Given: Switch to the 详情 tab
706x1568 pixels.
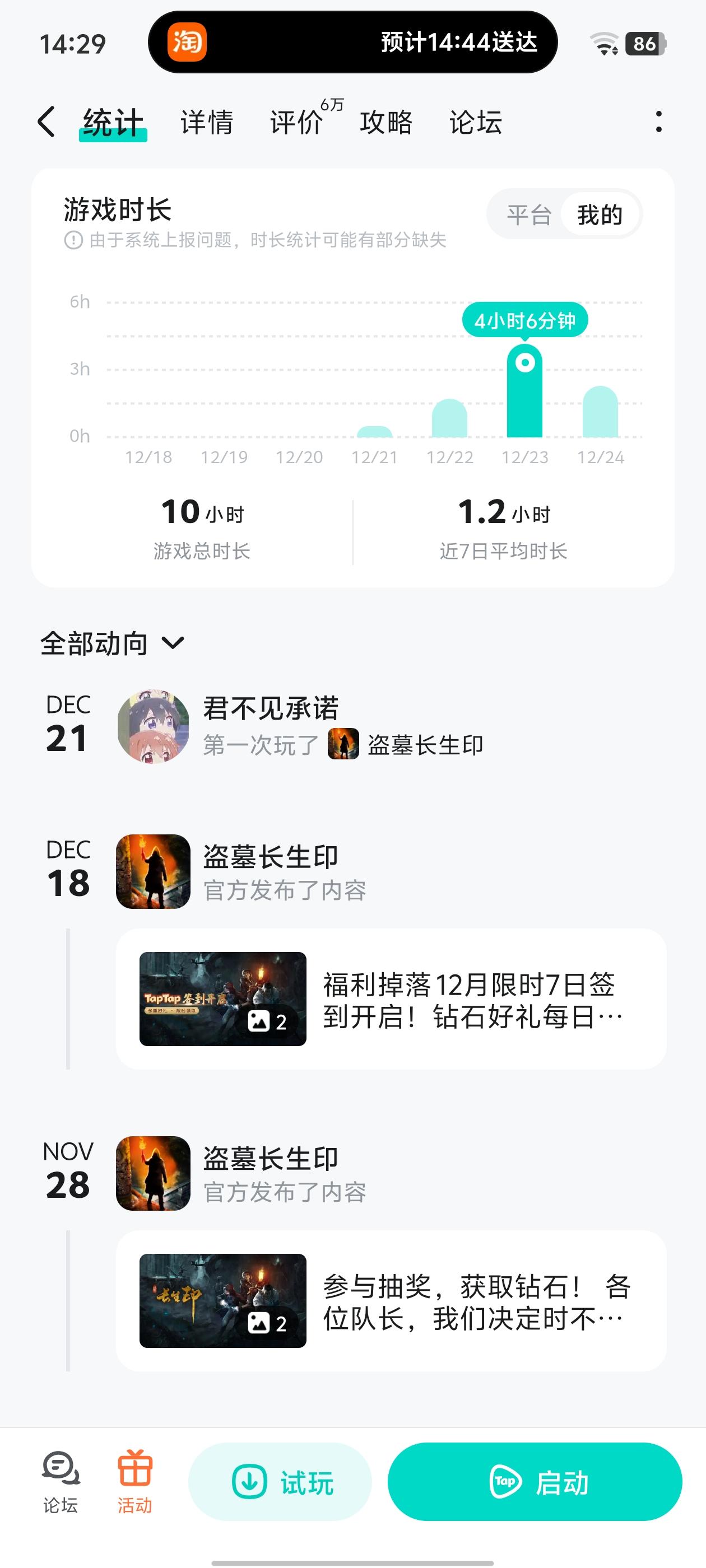Looking at the screenshot, I should point(207,122).
